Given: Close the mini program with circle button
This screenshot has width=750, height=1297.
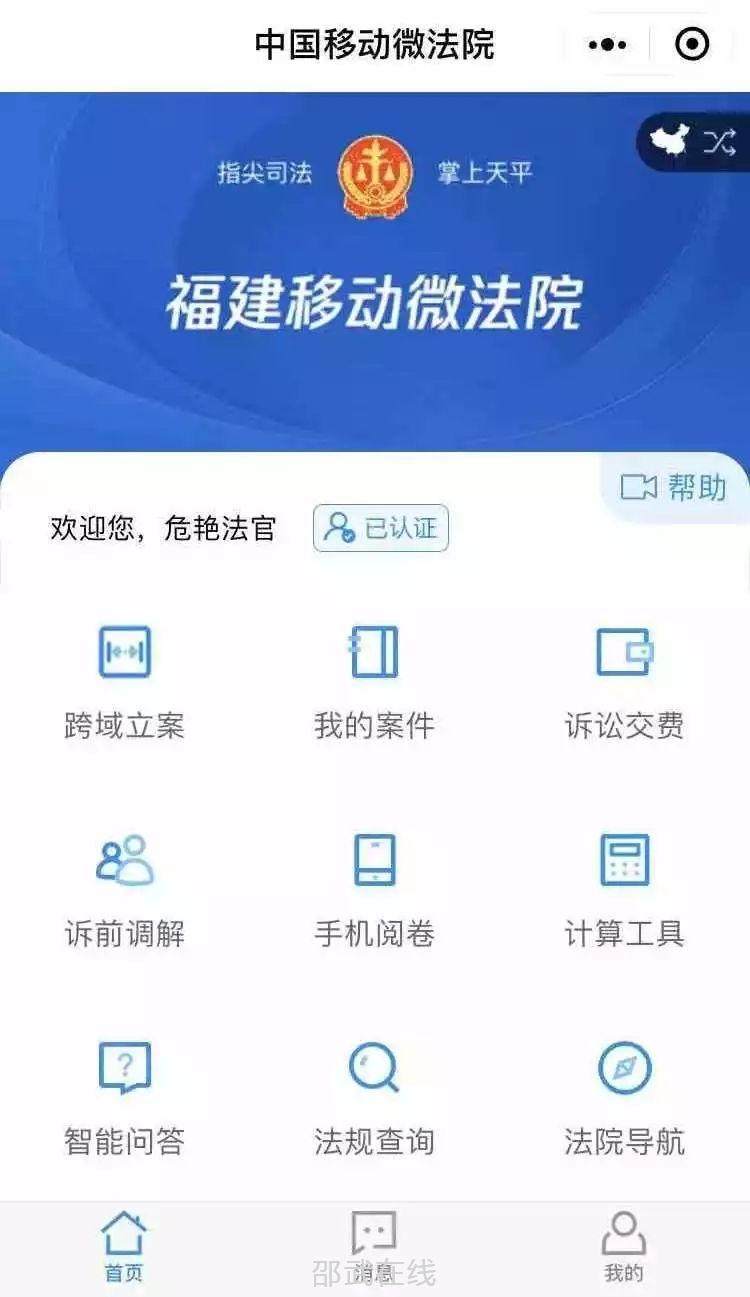Looking at the screenshot, I should 692,45.
